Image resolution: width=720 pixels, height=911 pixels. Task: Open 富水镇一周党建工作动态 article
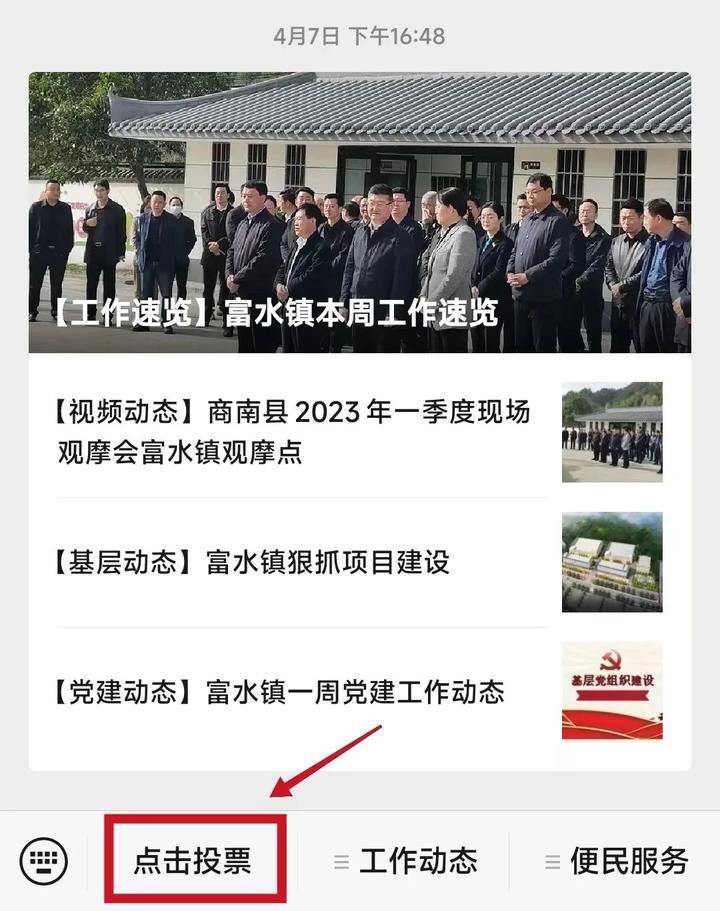(x=300, y=691)
